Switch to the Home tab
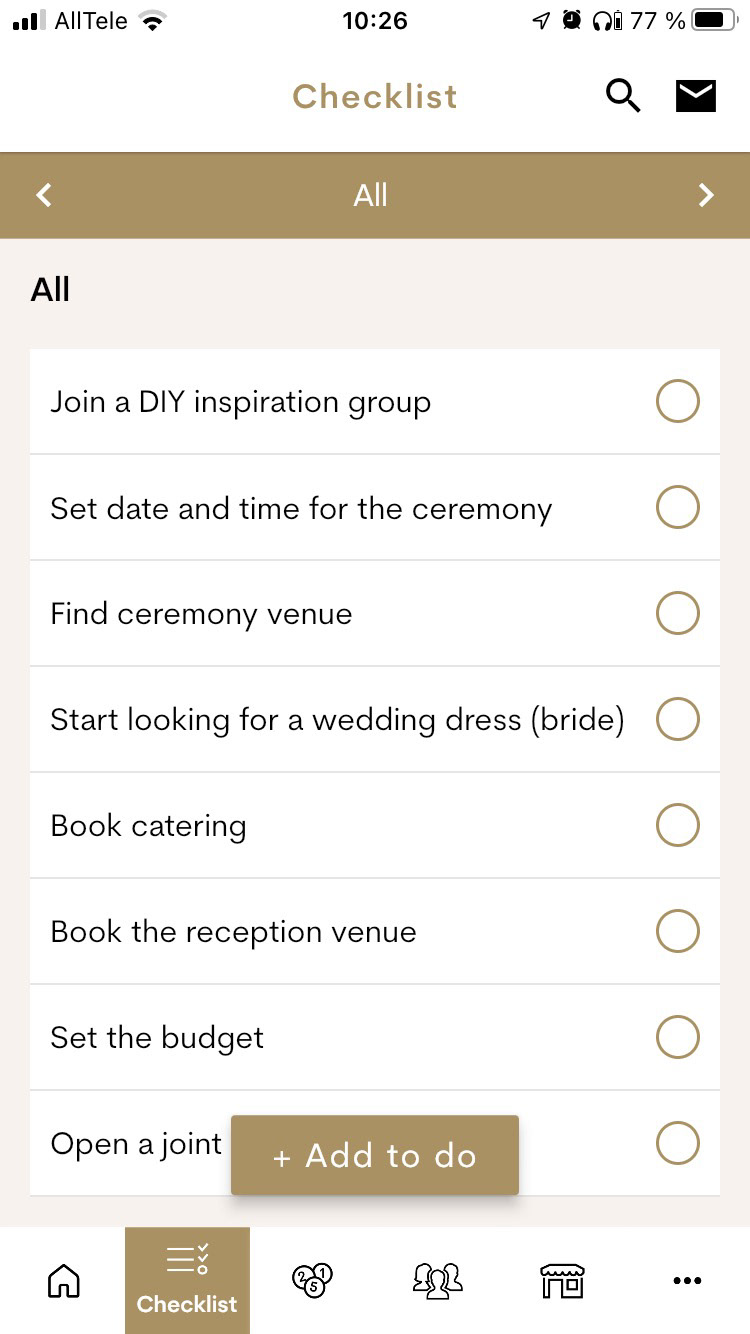Screen dimensions: 750x1334 click(x=63, y=1280)
